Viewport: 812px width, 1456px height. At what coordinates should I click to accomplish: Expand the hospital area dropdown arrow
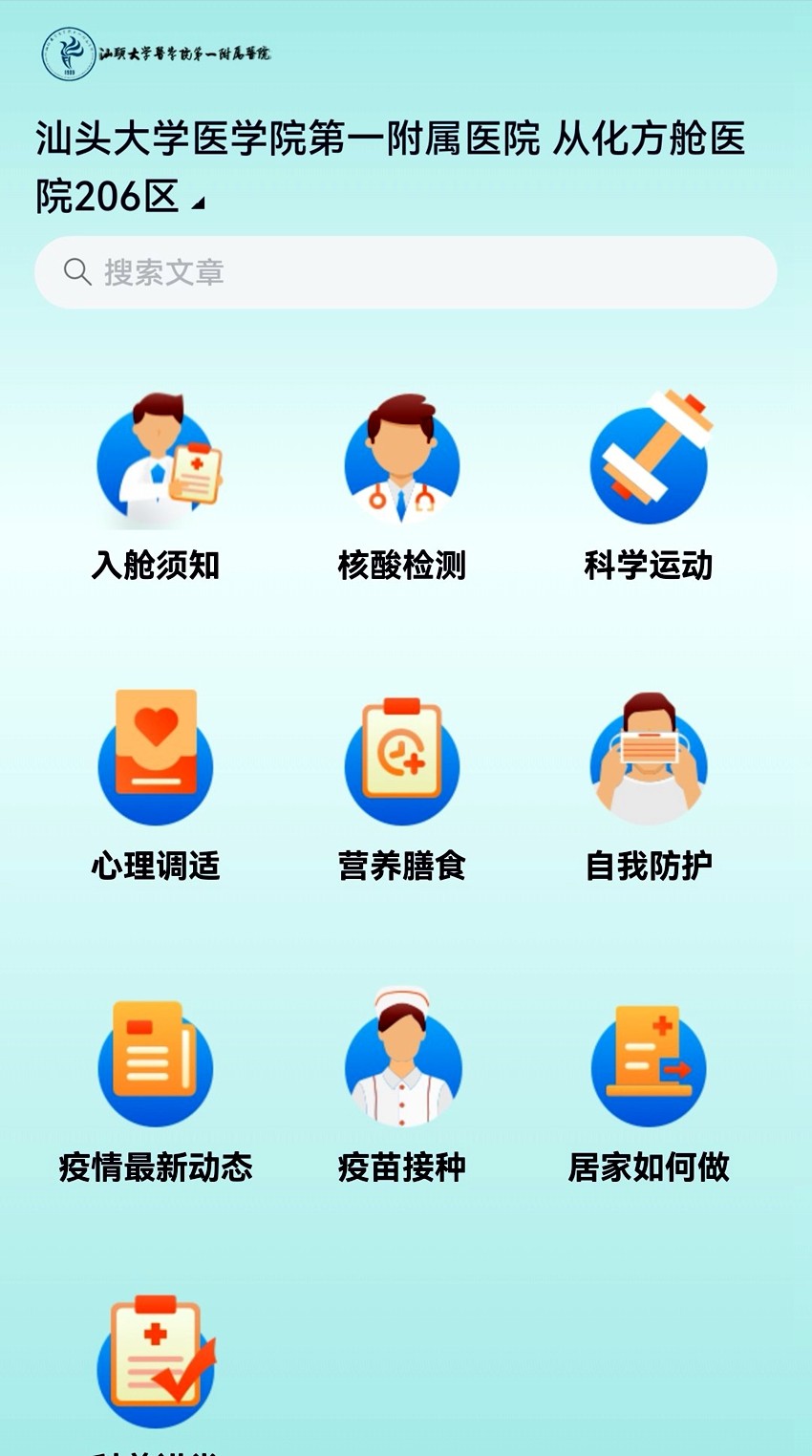(x=198, y=203)
